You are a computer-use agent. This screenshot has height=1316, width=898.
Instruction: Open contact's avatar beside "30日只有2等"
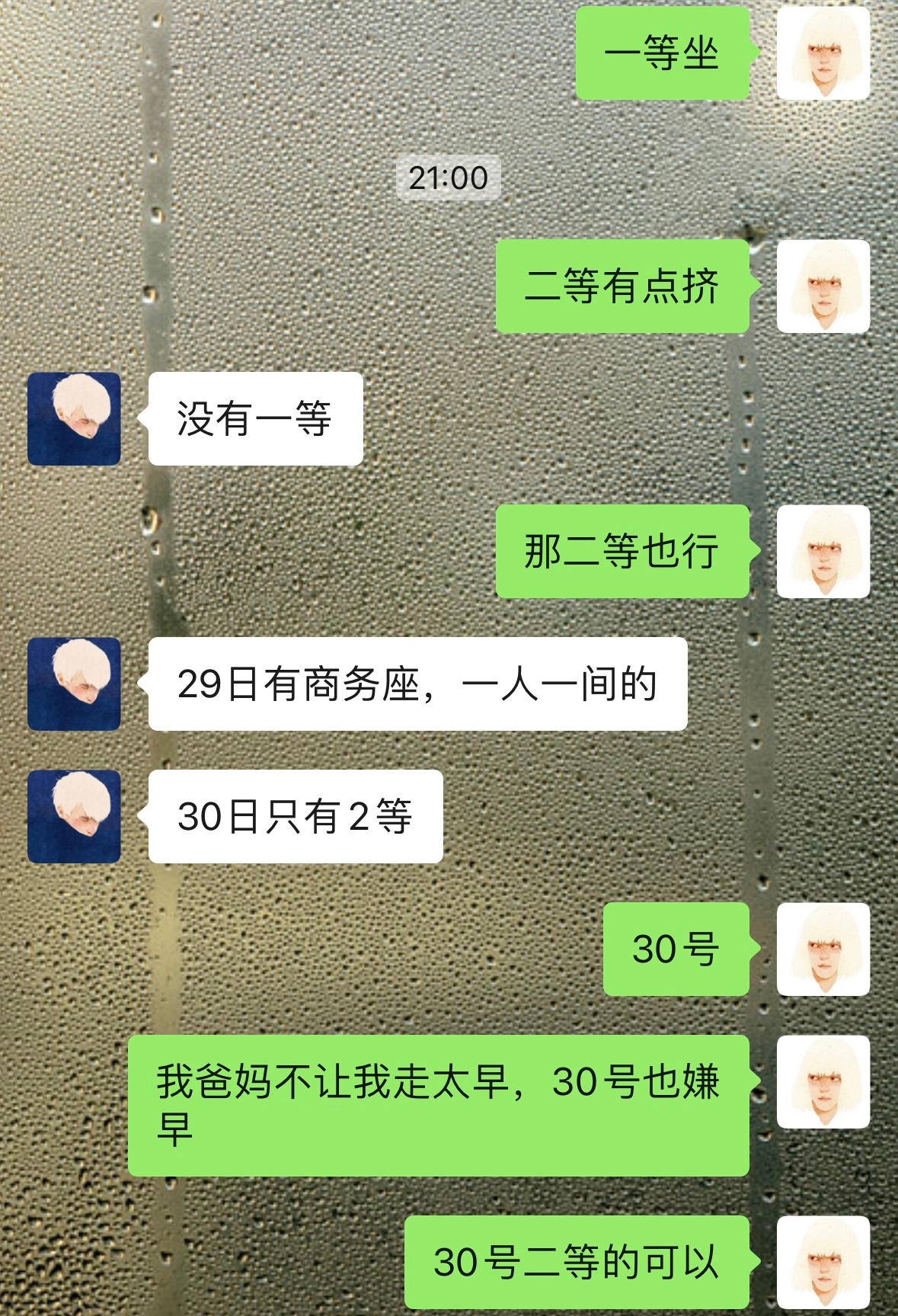pos(74,816)
